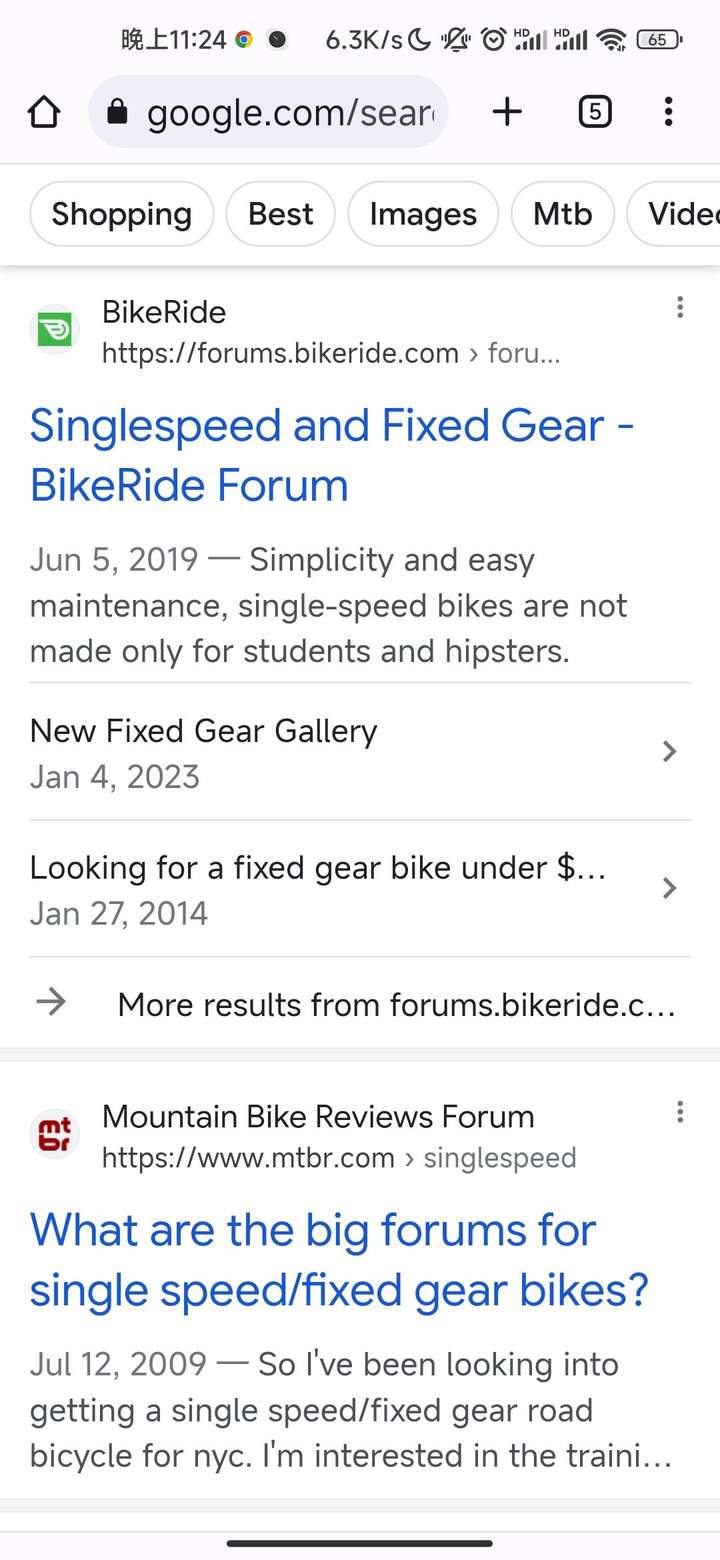720x1560 pixels.
Task: Open the tab switcher showing 5 tabs
Action: coord(594,112)
